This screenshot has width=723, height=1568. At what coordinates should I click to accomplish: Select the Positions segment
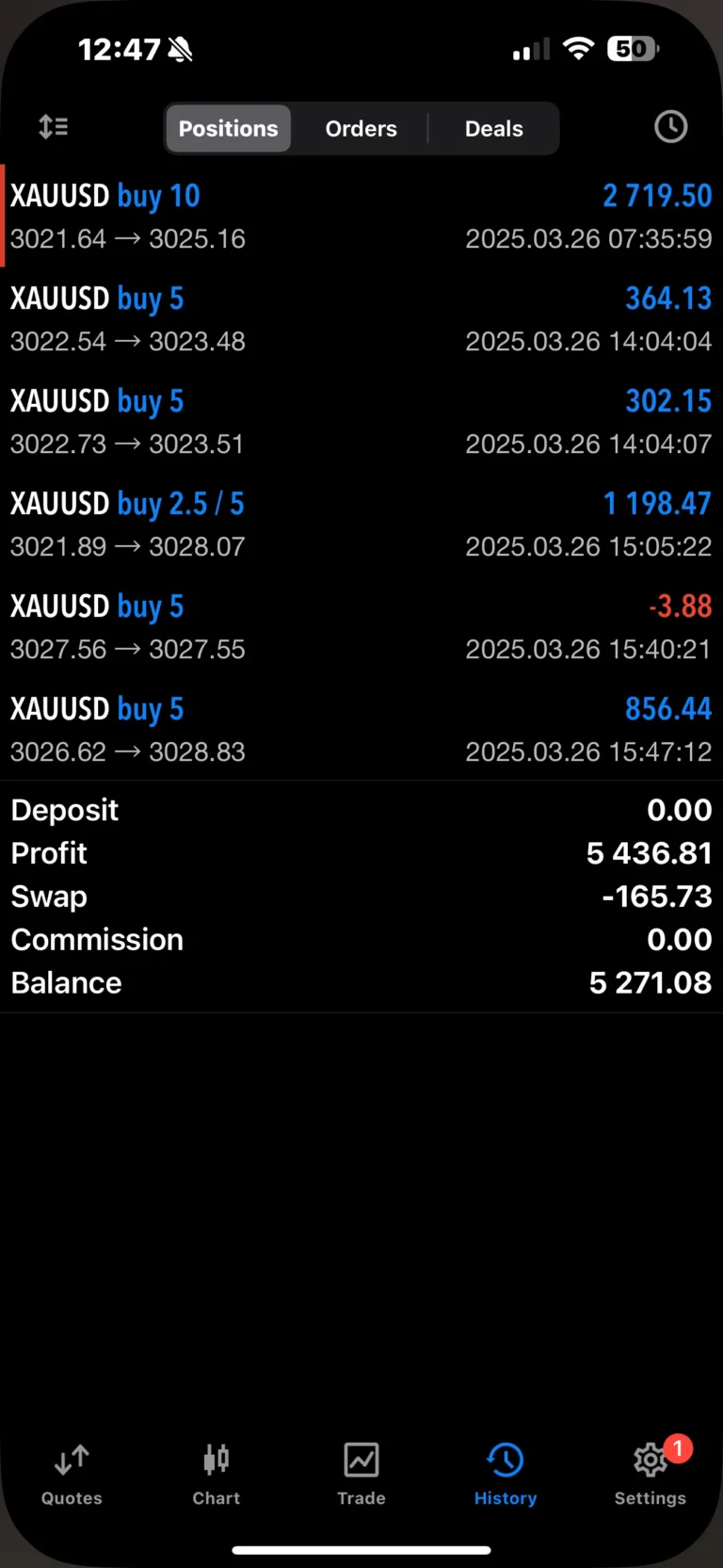(229, 129)
